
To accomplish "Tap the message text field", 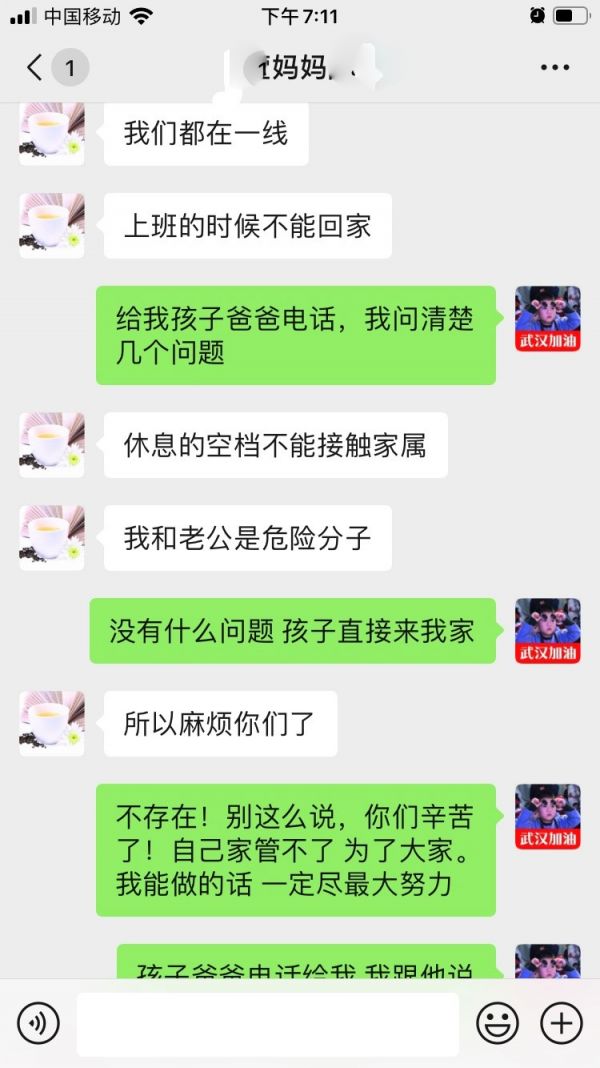I will click(267, 1023).
